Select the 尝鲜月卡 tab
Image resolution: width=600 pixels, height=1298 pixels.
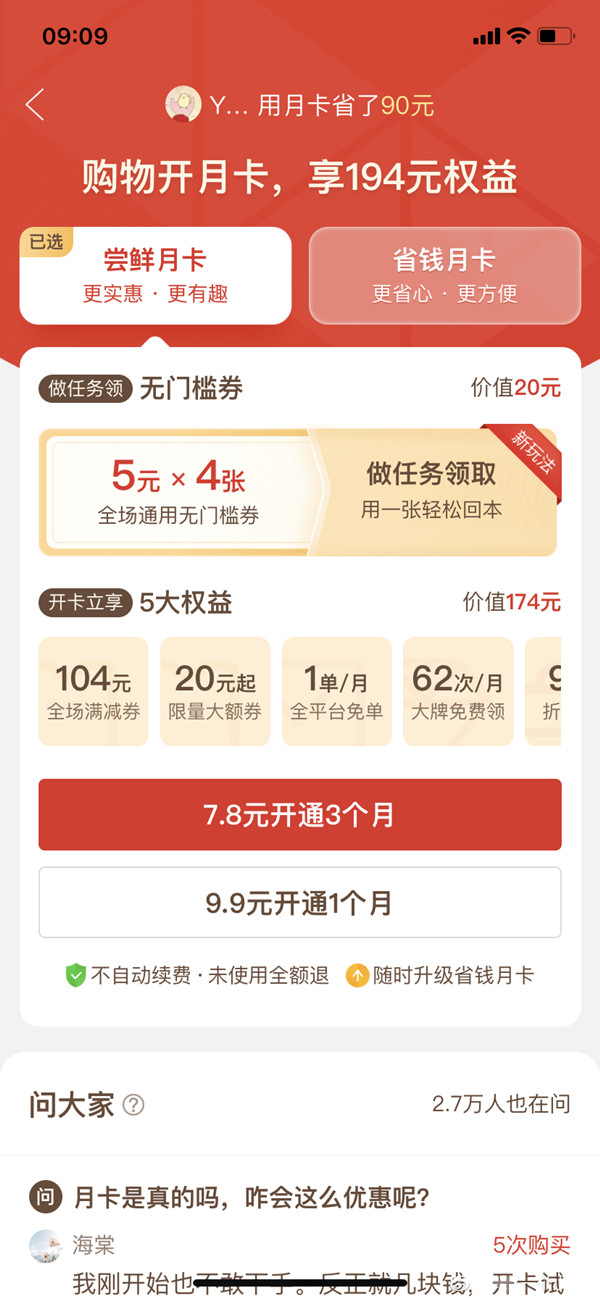[155, 275]
